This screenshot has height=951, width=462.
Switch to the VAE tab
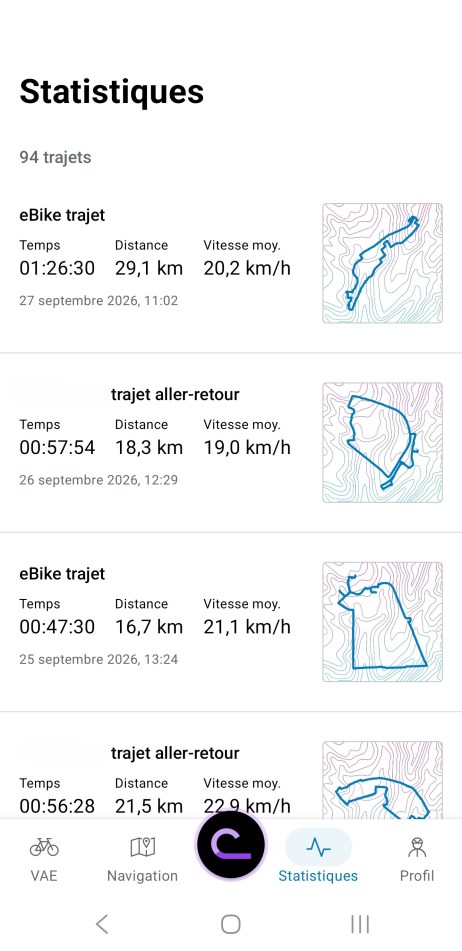pos(44,858)
